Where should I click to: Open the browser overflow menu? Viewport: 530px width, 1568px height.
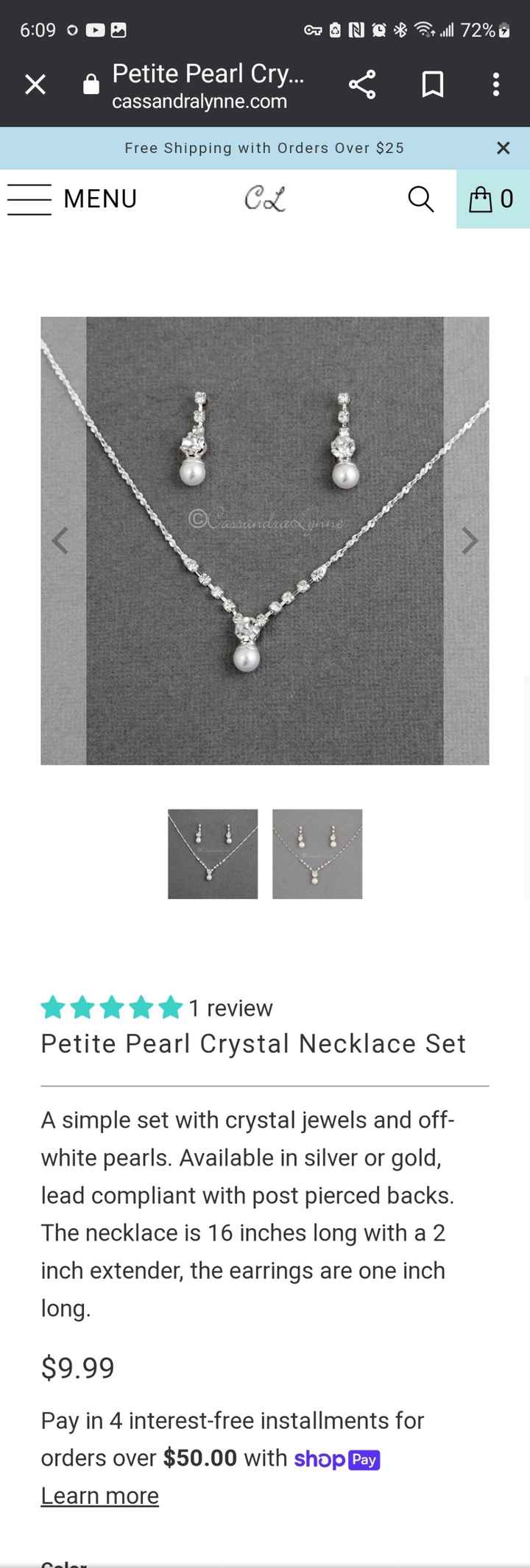(495, 84)
